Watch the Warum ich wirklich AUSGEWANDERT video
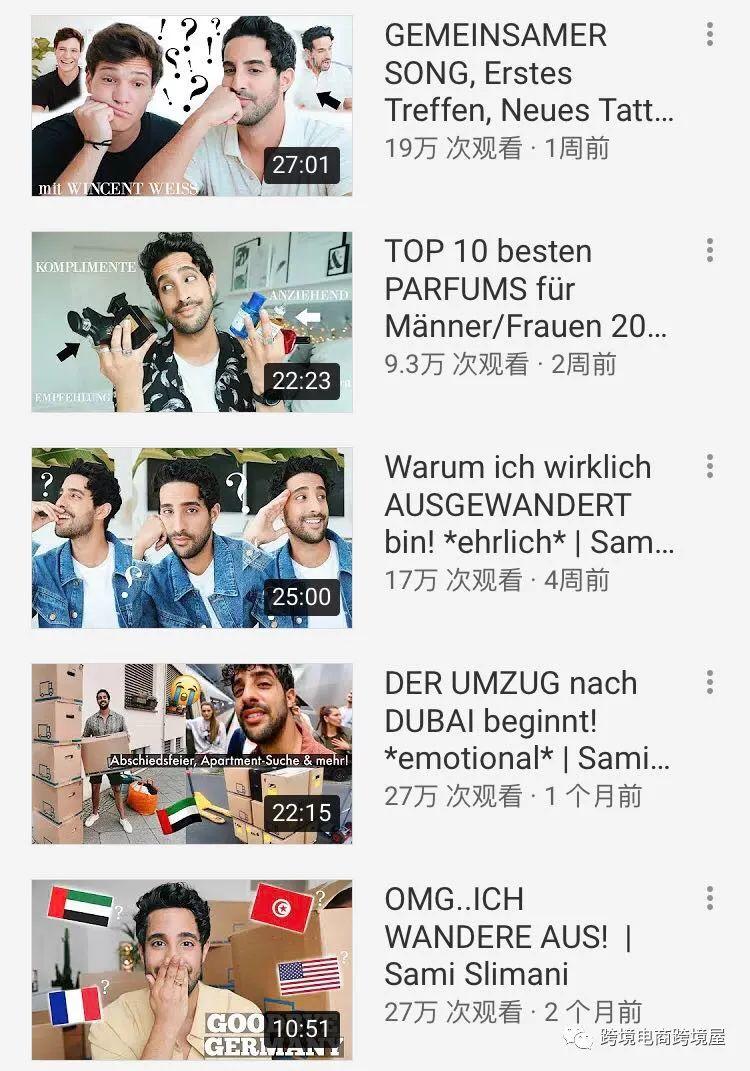 point(192,538)
